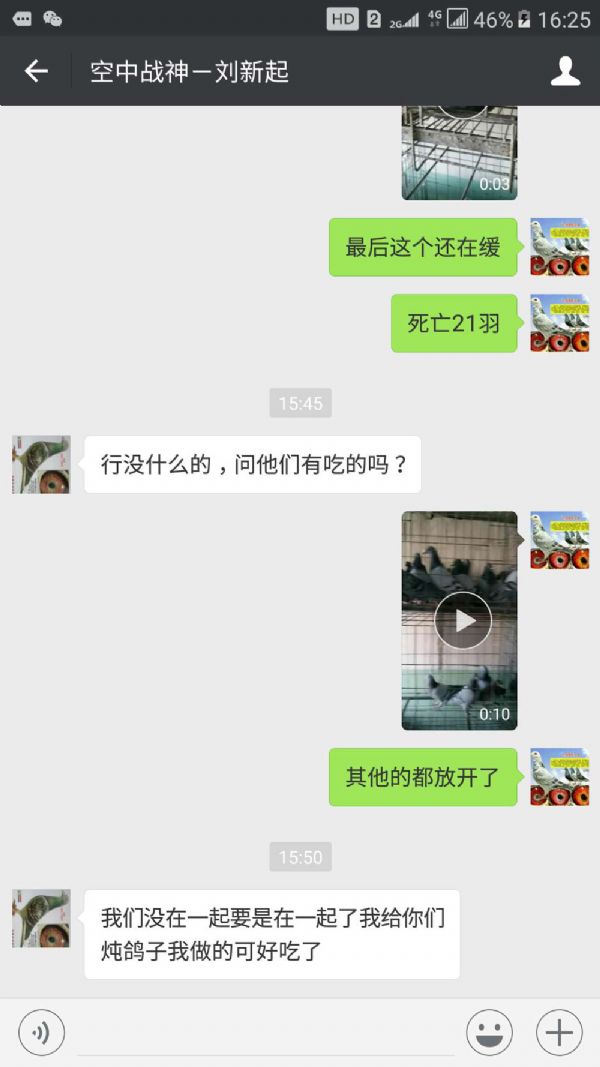Open my avatar beside 死亡21羽
This screenshot has height=1067, width=600.
tap(559, 323)
